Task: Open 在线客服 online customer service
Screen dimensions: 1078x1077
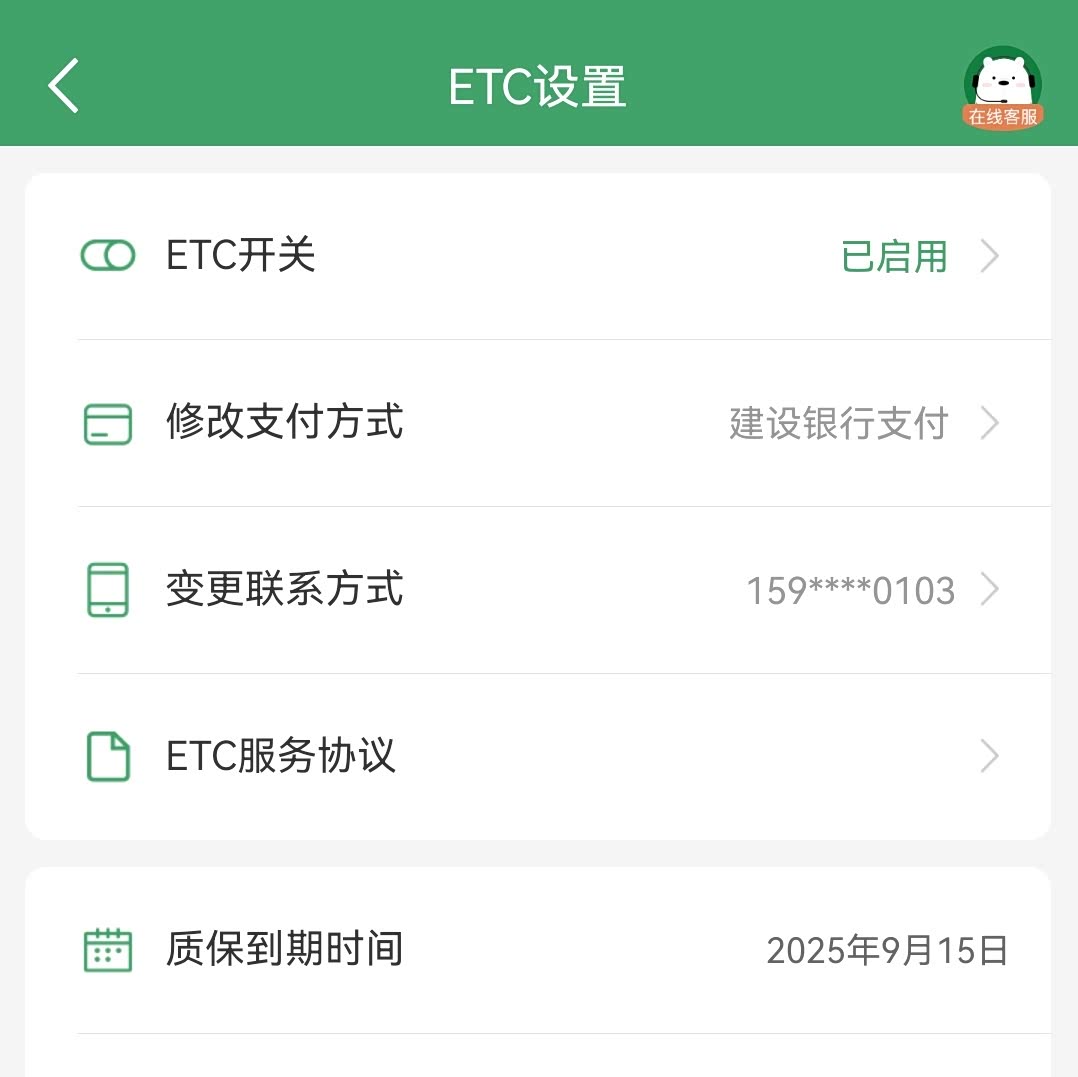Action: (x=1002, y=88)
